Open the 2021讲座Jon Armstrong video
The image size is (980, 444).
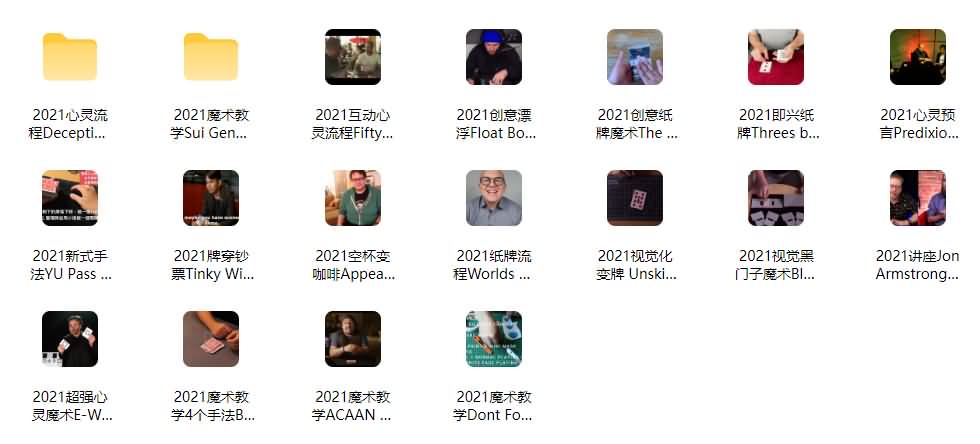pos(917,198)
